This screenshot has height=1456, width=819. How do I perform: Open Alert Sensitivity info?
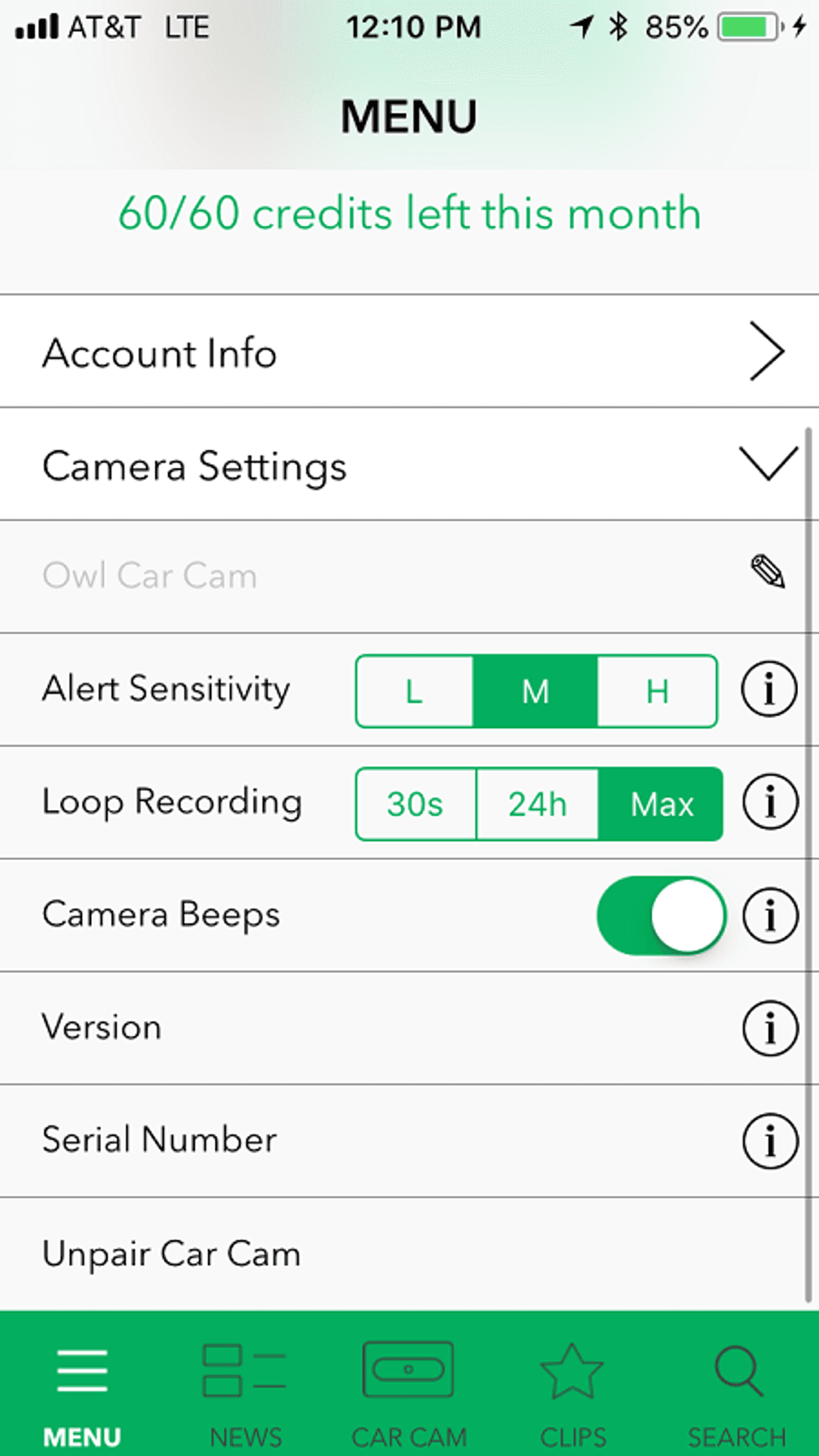coord(769,690)
